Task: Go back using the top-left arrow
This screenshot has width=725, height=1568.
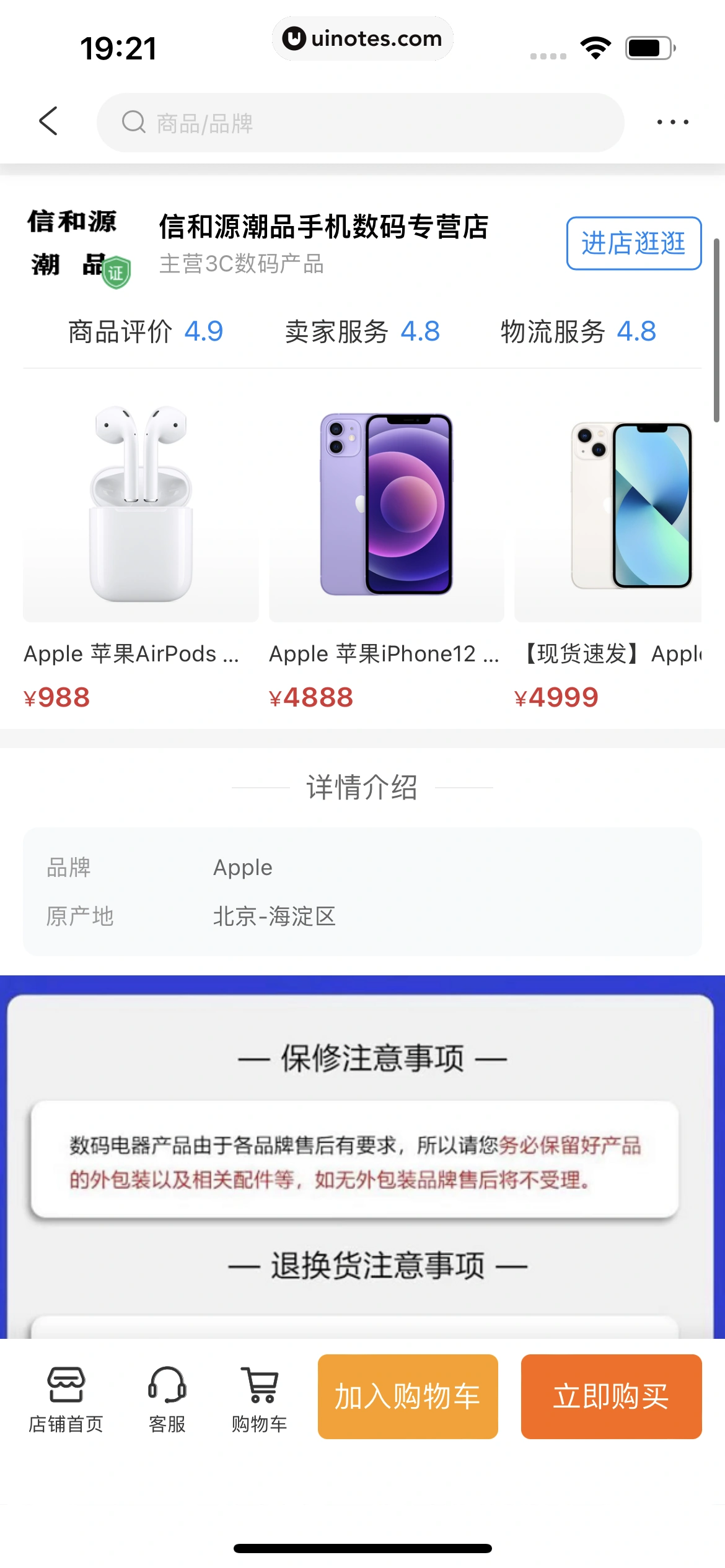Action: click(48, 121)
